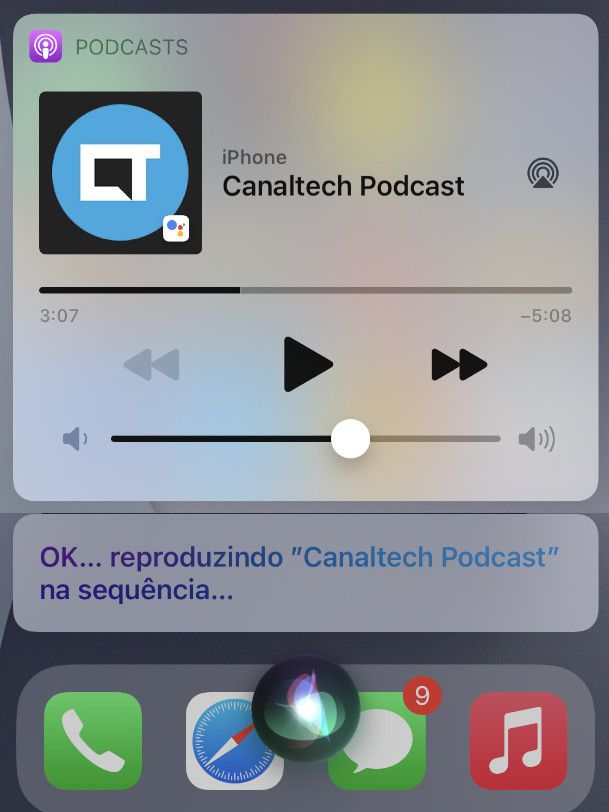Play the Canaltech Podcast episode

coord(307,364)
